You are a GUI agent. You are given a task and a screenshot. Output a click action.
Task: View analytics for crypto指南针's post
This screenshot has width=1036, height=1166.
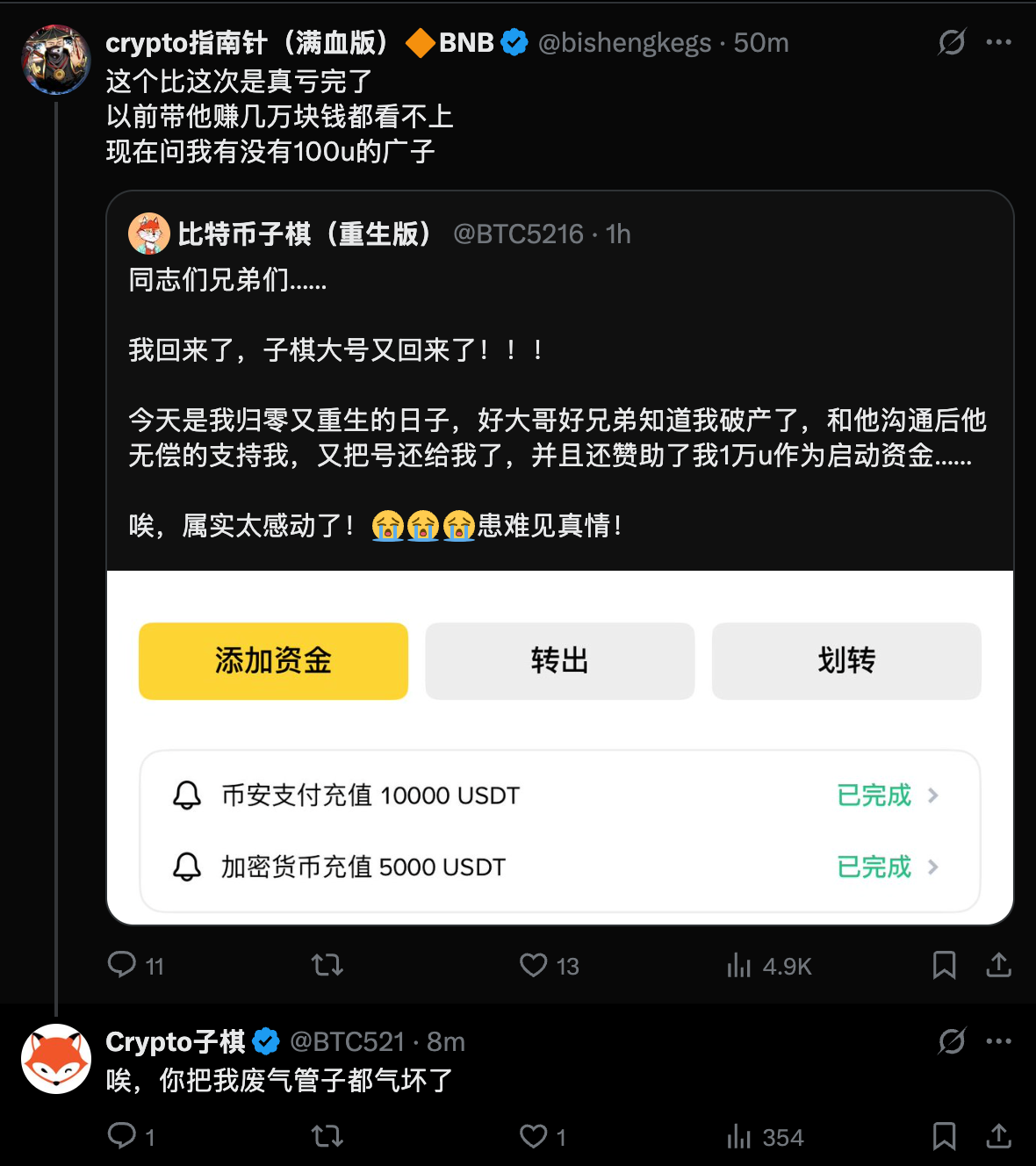coord(739,966)
